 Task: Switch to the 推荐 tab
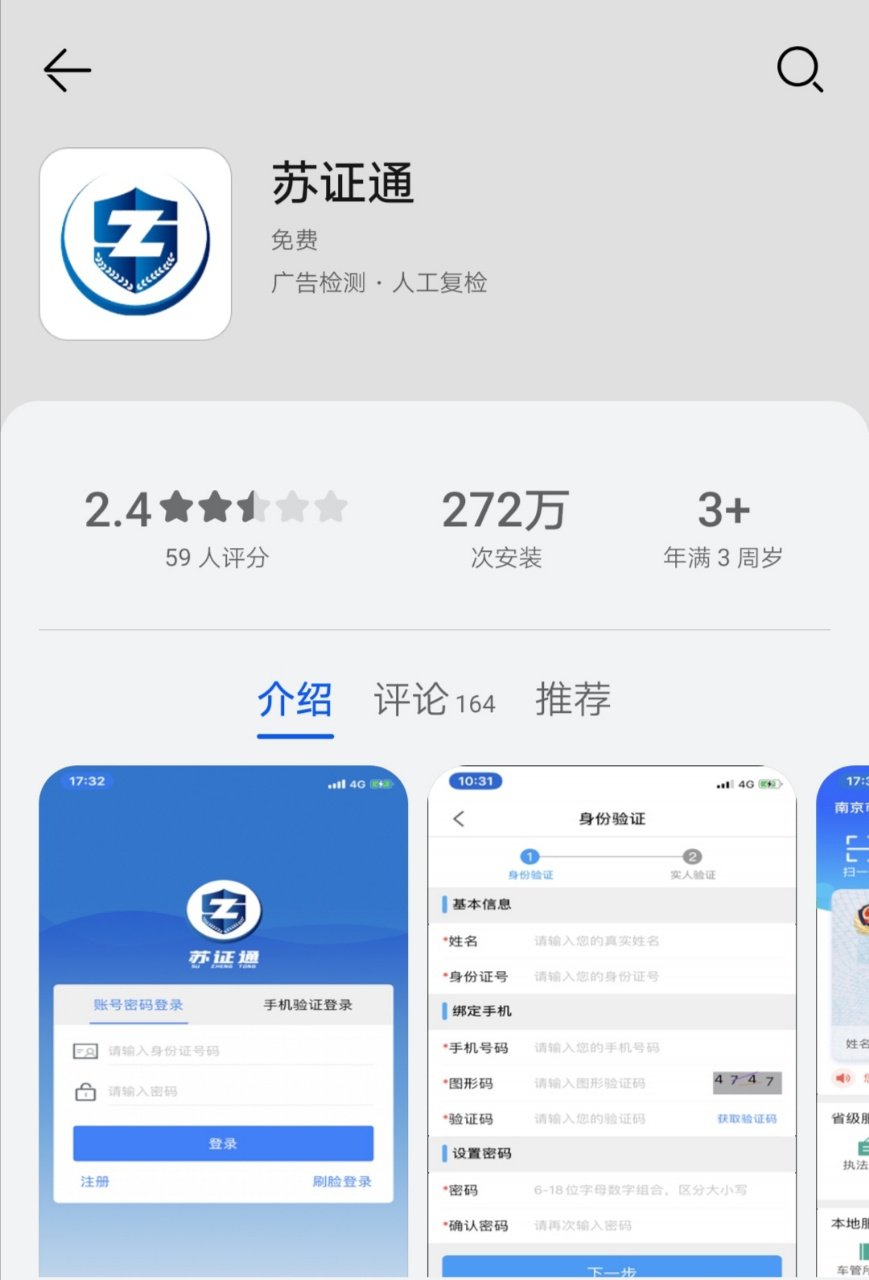pos(573,699)
